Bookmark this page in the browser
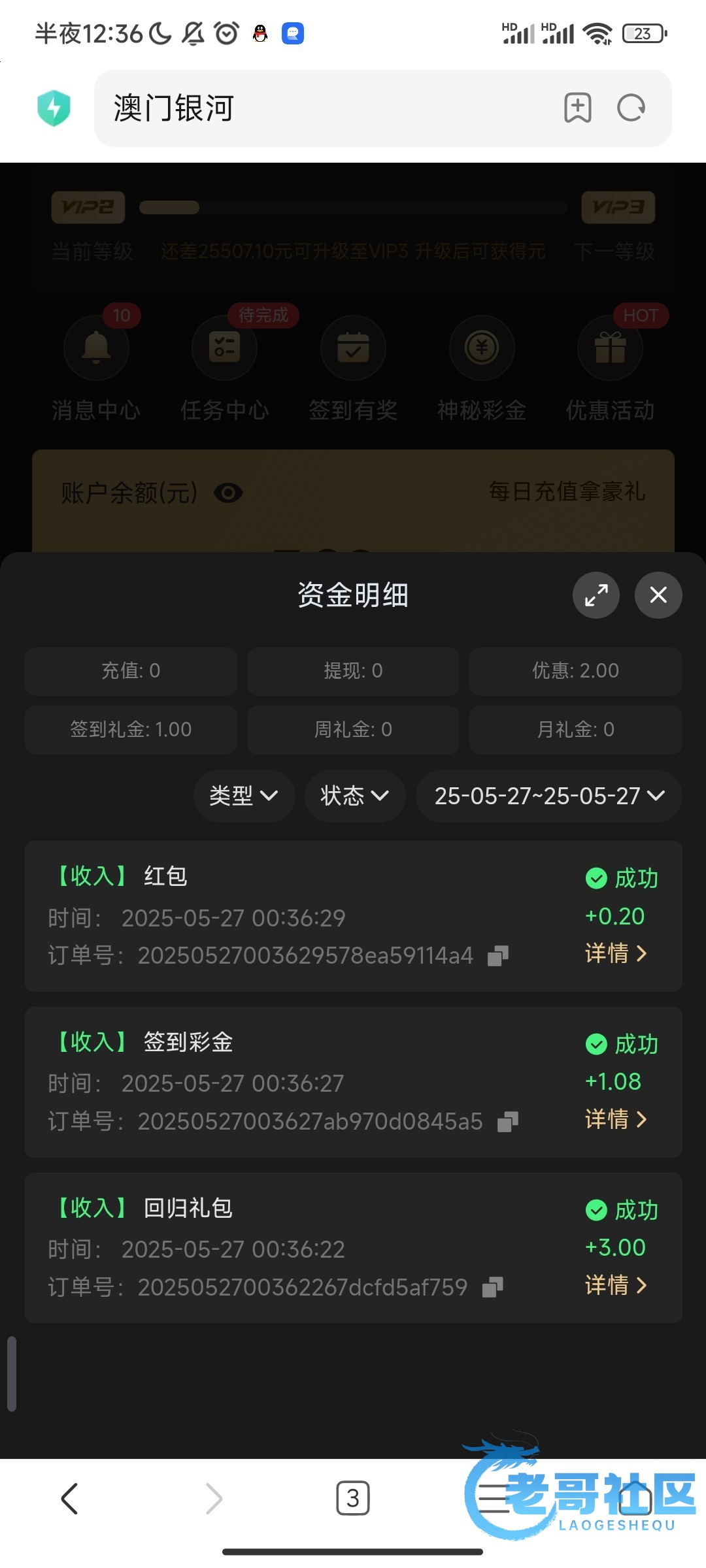Viewport: 706px width, 1568px height. pos(577,108)
